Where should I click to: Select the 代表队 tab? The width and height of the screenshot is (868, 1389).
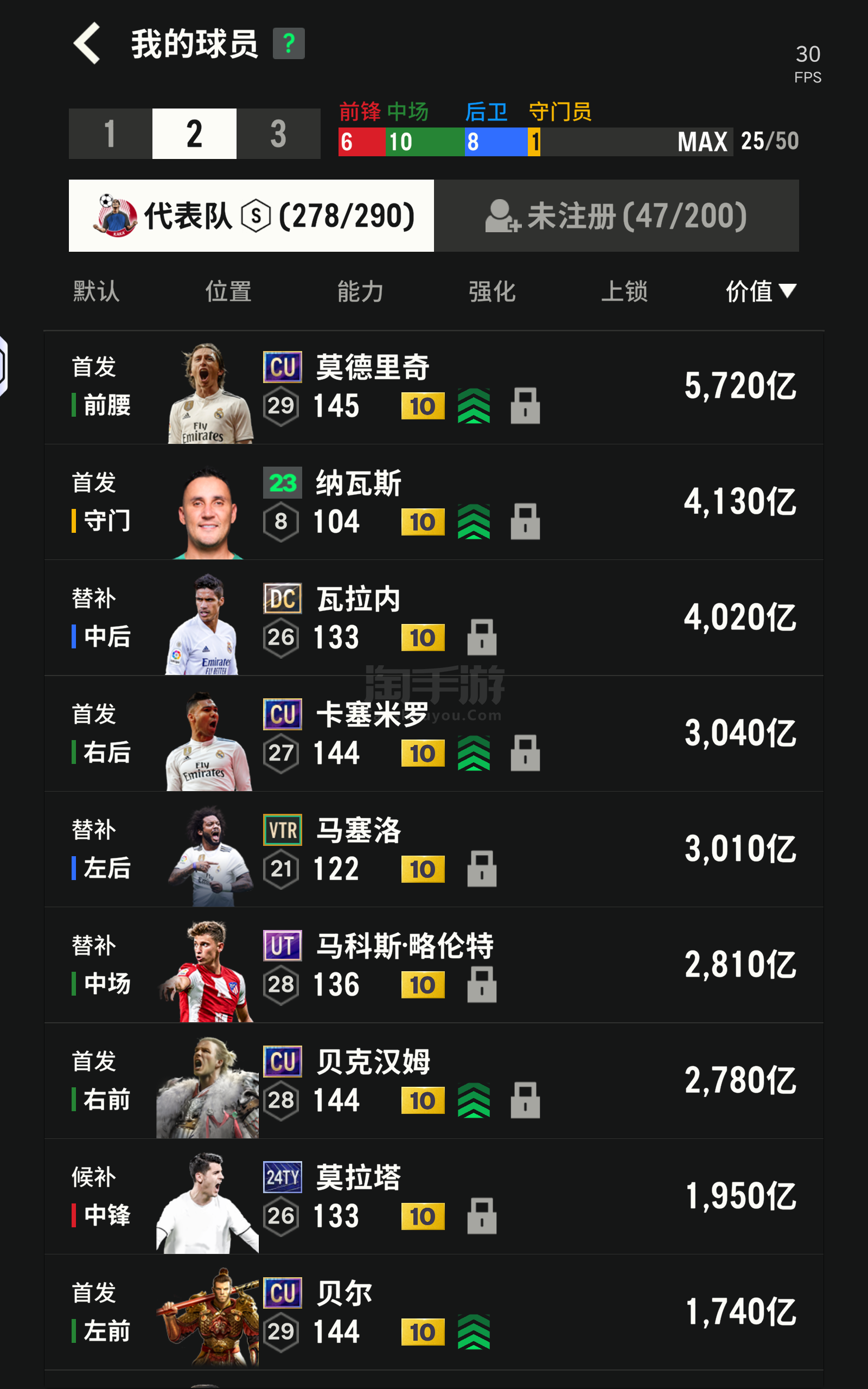(251, 216)
